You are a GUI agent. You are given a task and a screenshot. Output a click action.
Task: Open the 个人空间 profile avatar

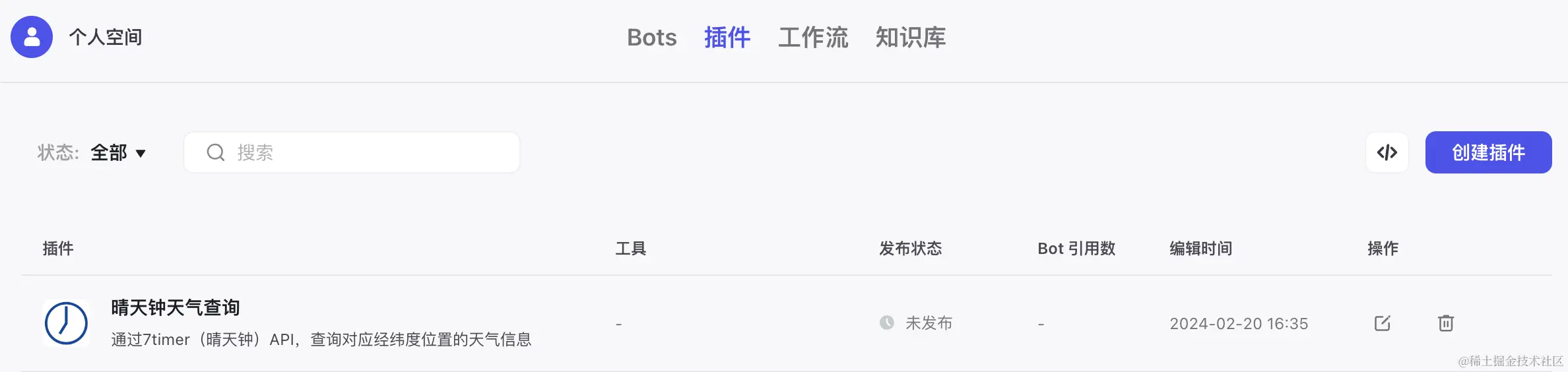tap(32, 37)
